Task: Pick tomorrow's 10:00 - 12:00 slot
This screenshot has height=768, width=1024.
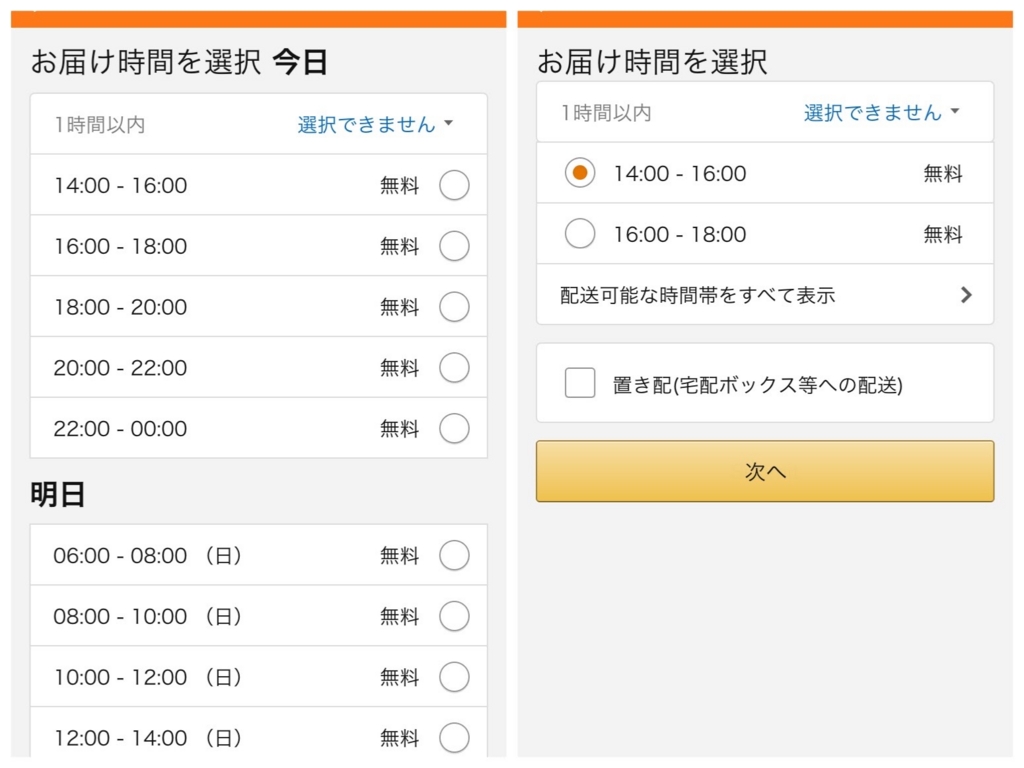Action: point(453,678)
